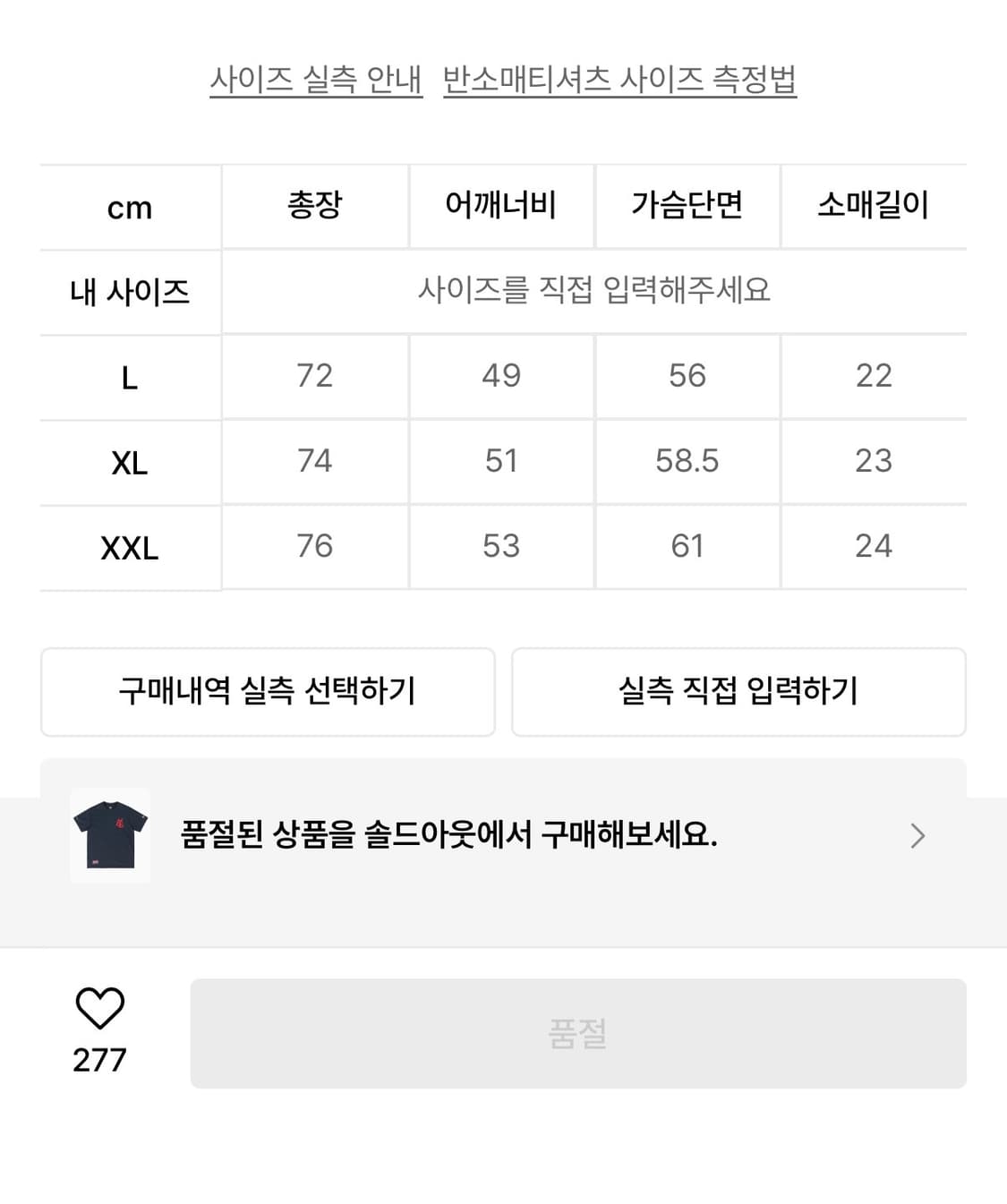Click the 소매길이 column header
The image size is (1007, 1204).
coord(873,205)
